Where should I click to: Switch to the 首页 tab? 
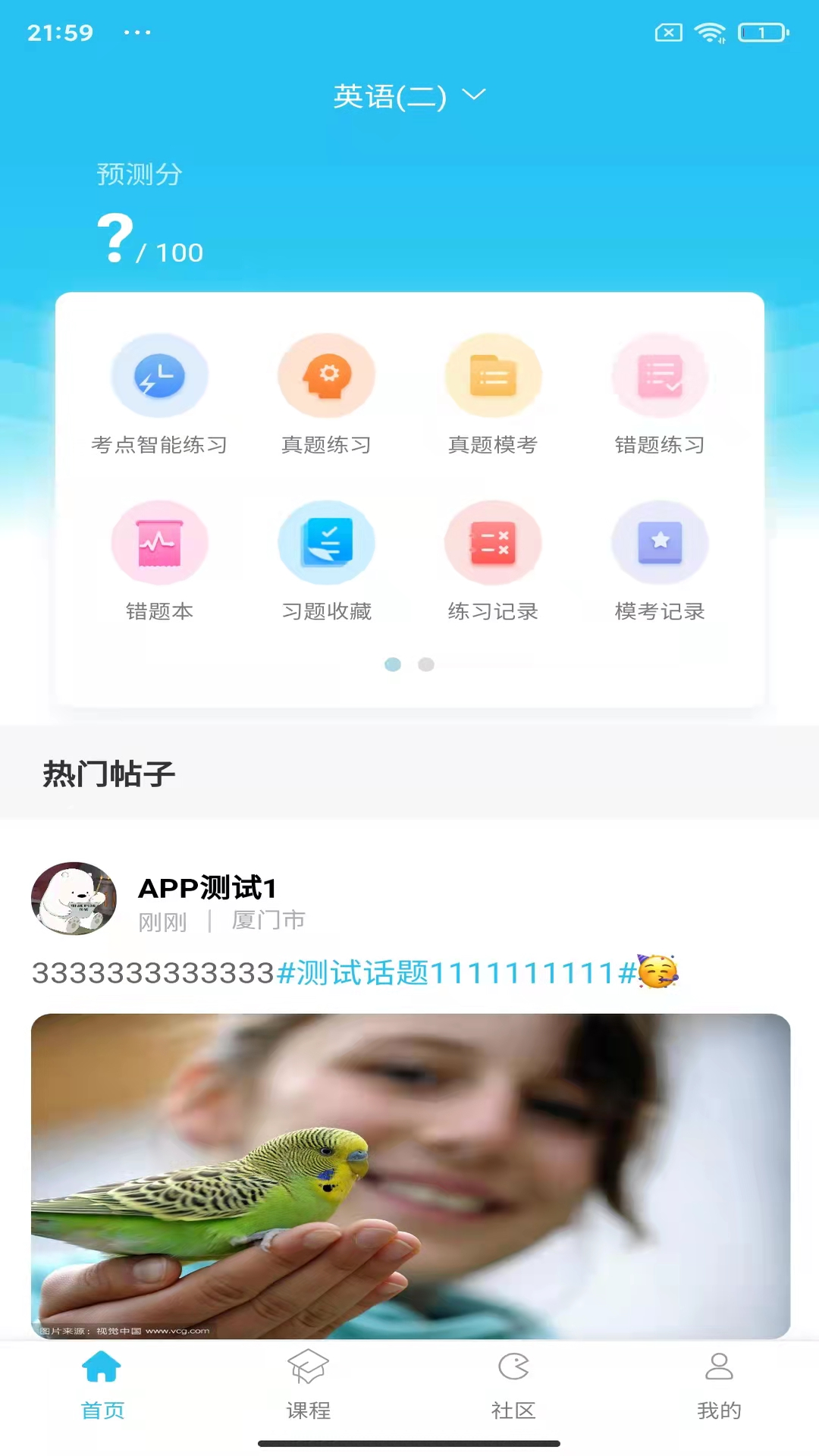click(x=102, y=1385)
